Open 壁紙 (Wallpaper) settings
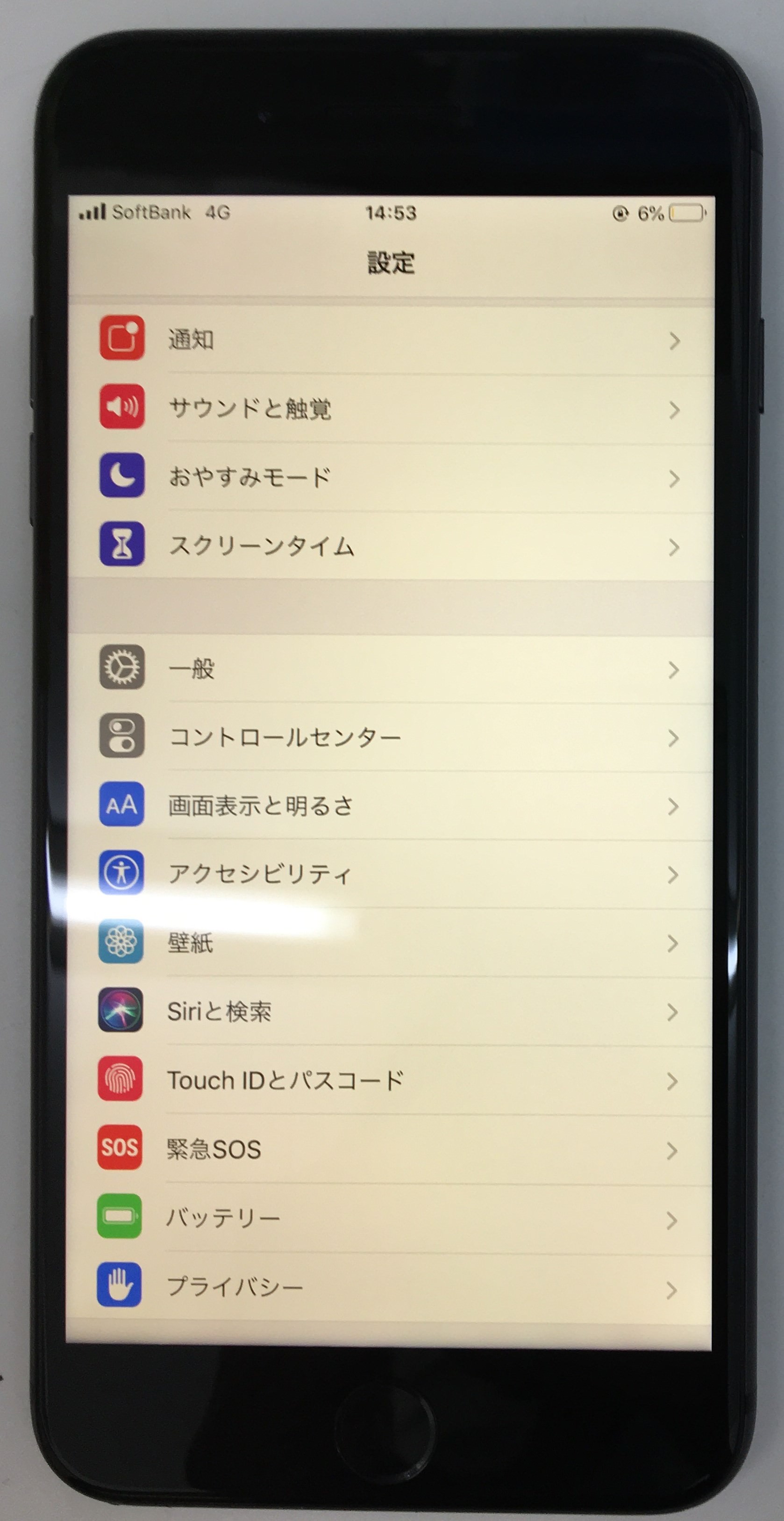 tap(390, 943)
